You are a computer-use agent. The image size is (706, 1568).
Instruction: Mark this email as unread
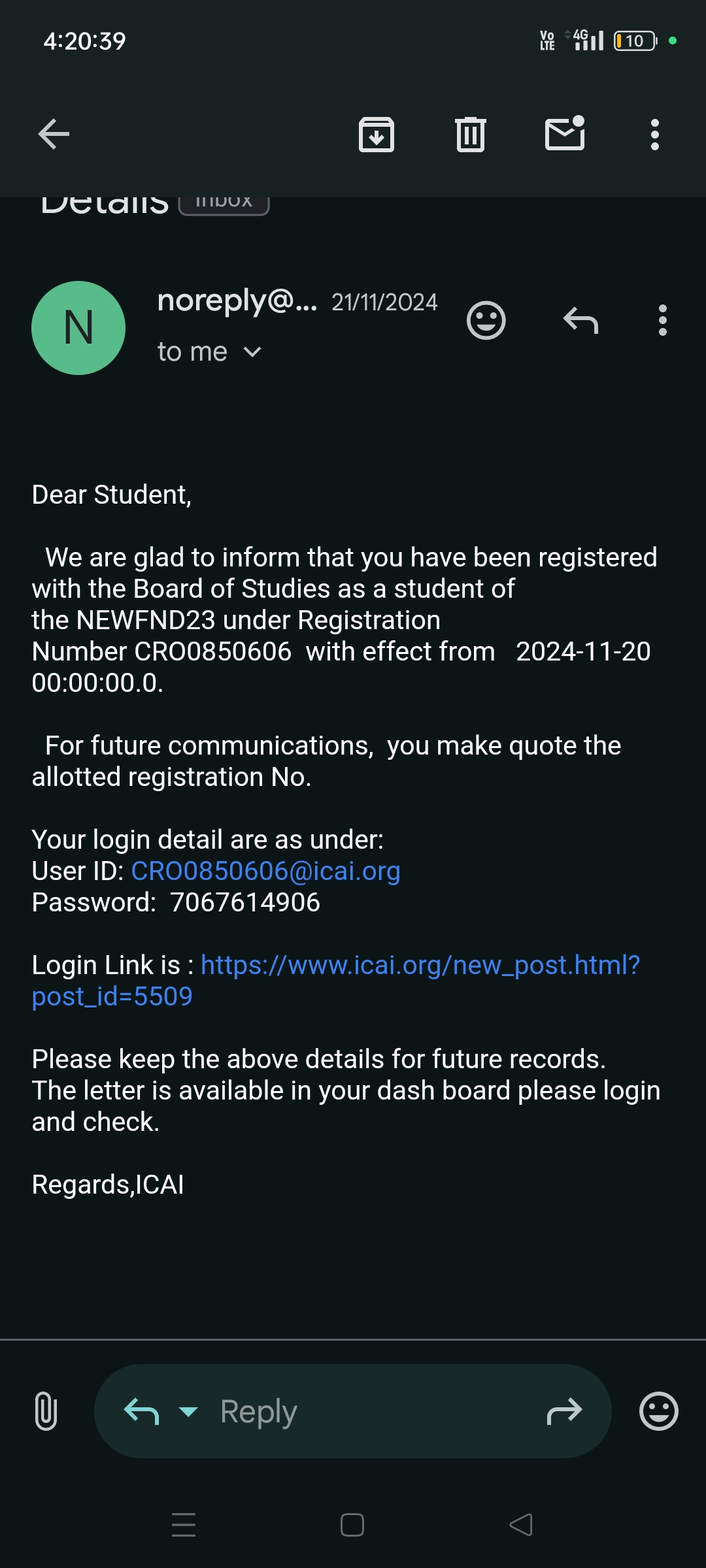[565, 133]
